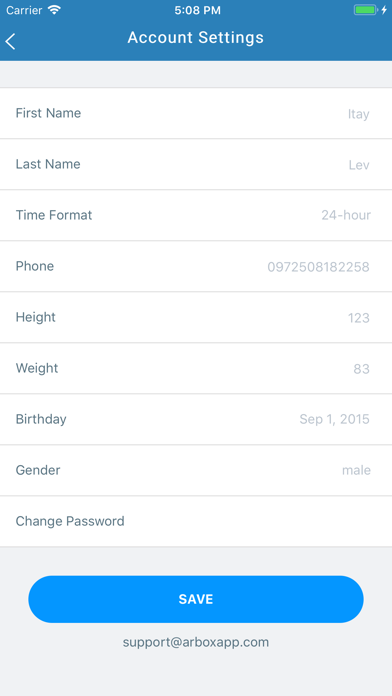Go back from Account Settings
The height and width of the screenshot is (696, 392).
tap(11, 41)
